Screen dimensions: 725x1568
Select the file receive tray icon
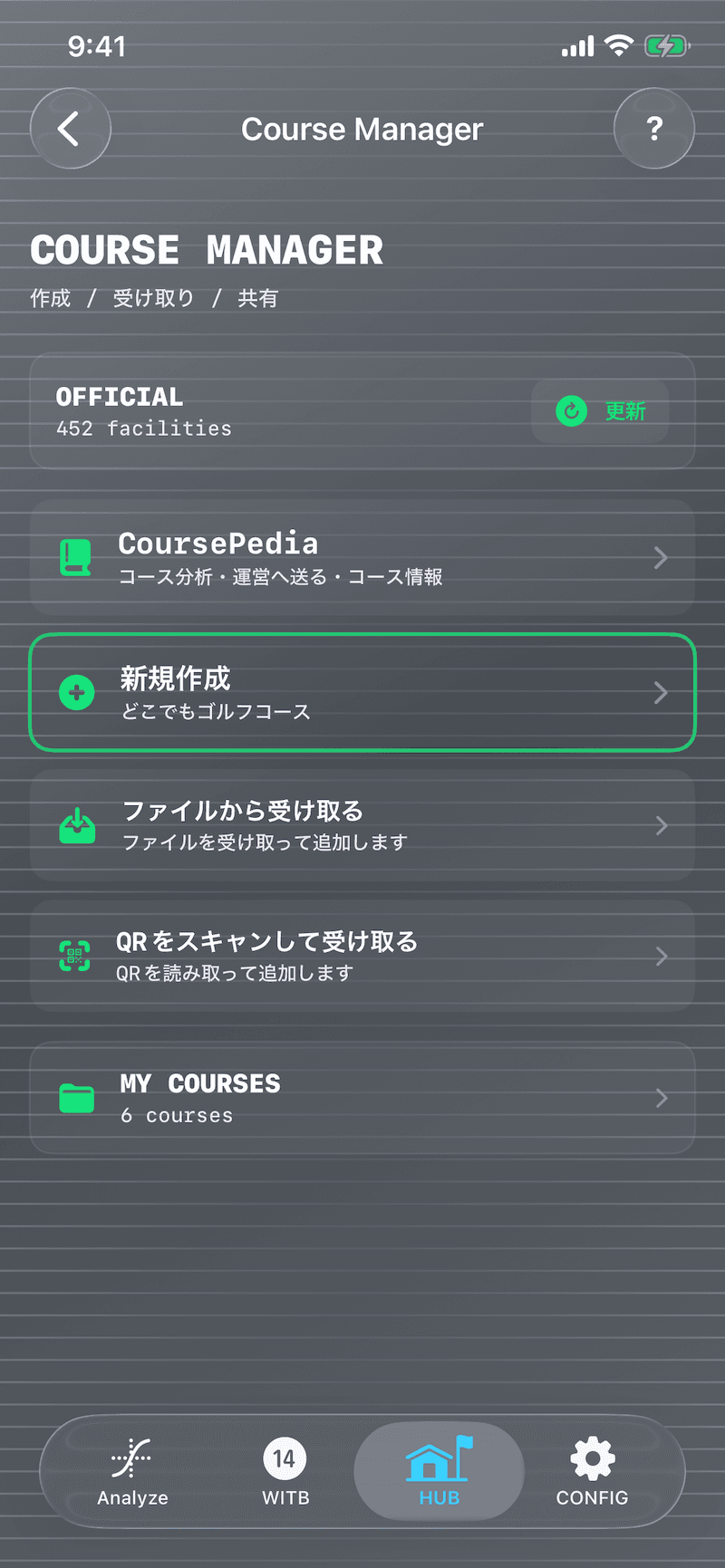click(x=78, y=825)
